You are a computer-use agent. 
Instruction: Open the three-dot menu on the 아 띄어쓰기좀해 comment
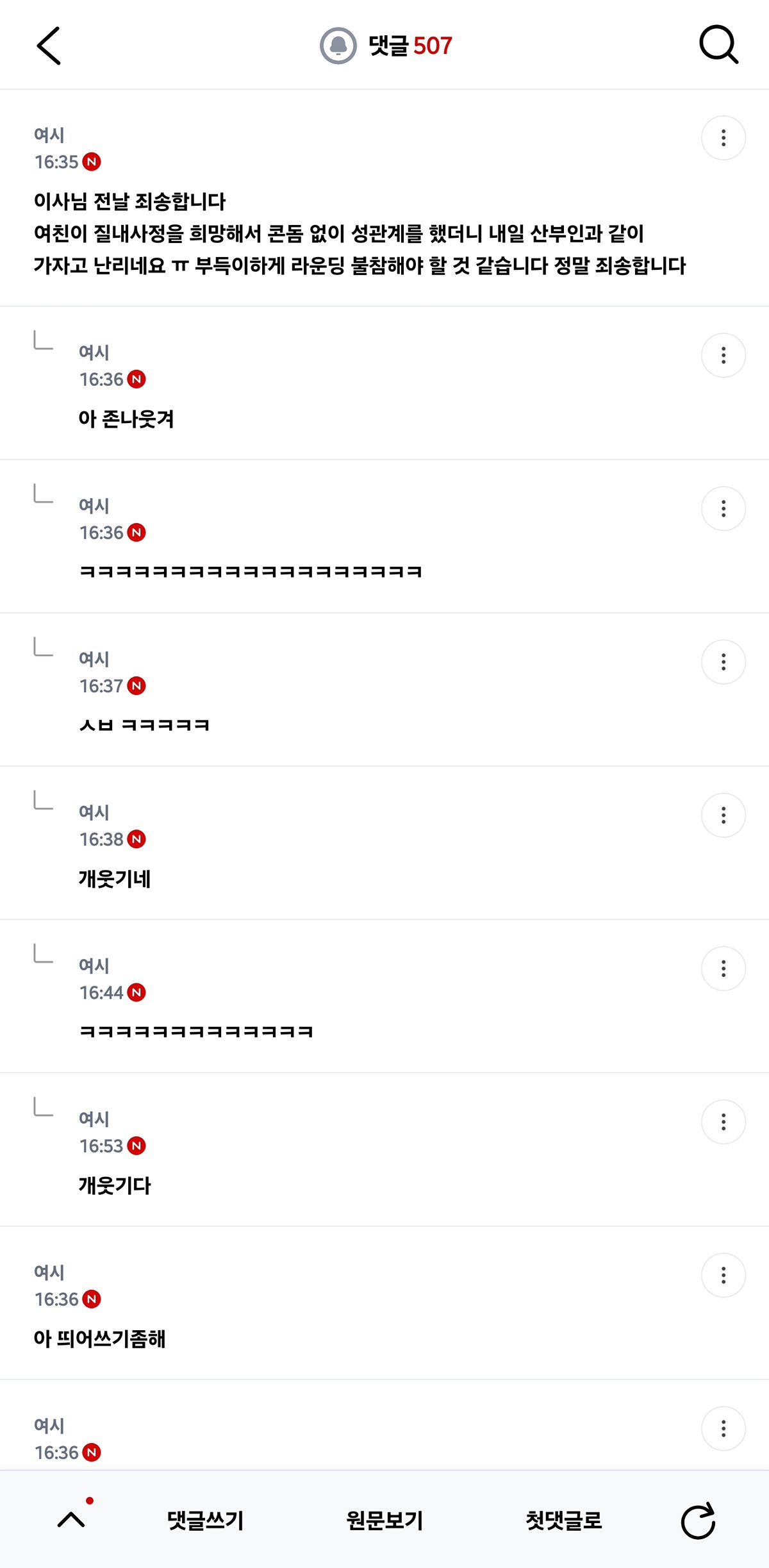724,1275
